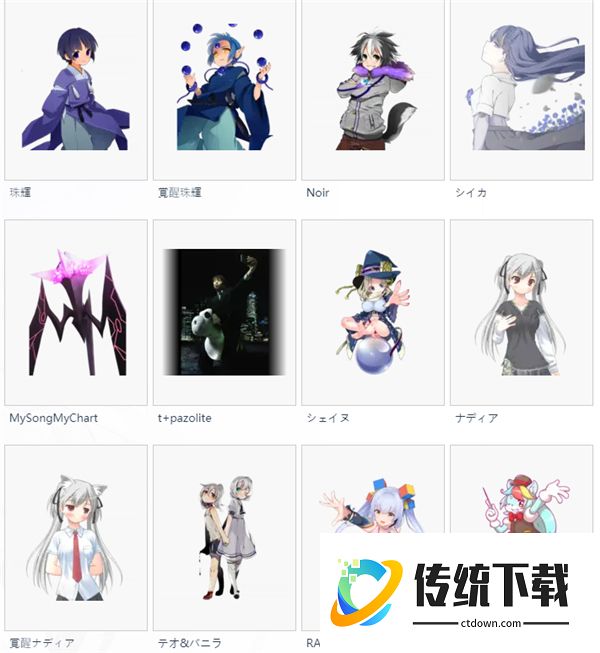The width and height of the screenshot is (600, 653).
Task: Open the Noir character card
Action: tap(372, 90)
